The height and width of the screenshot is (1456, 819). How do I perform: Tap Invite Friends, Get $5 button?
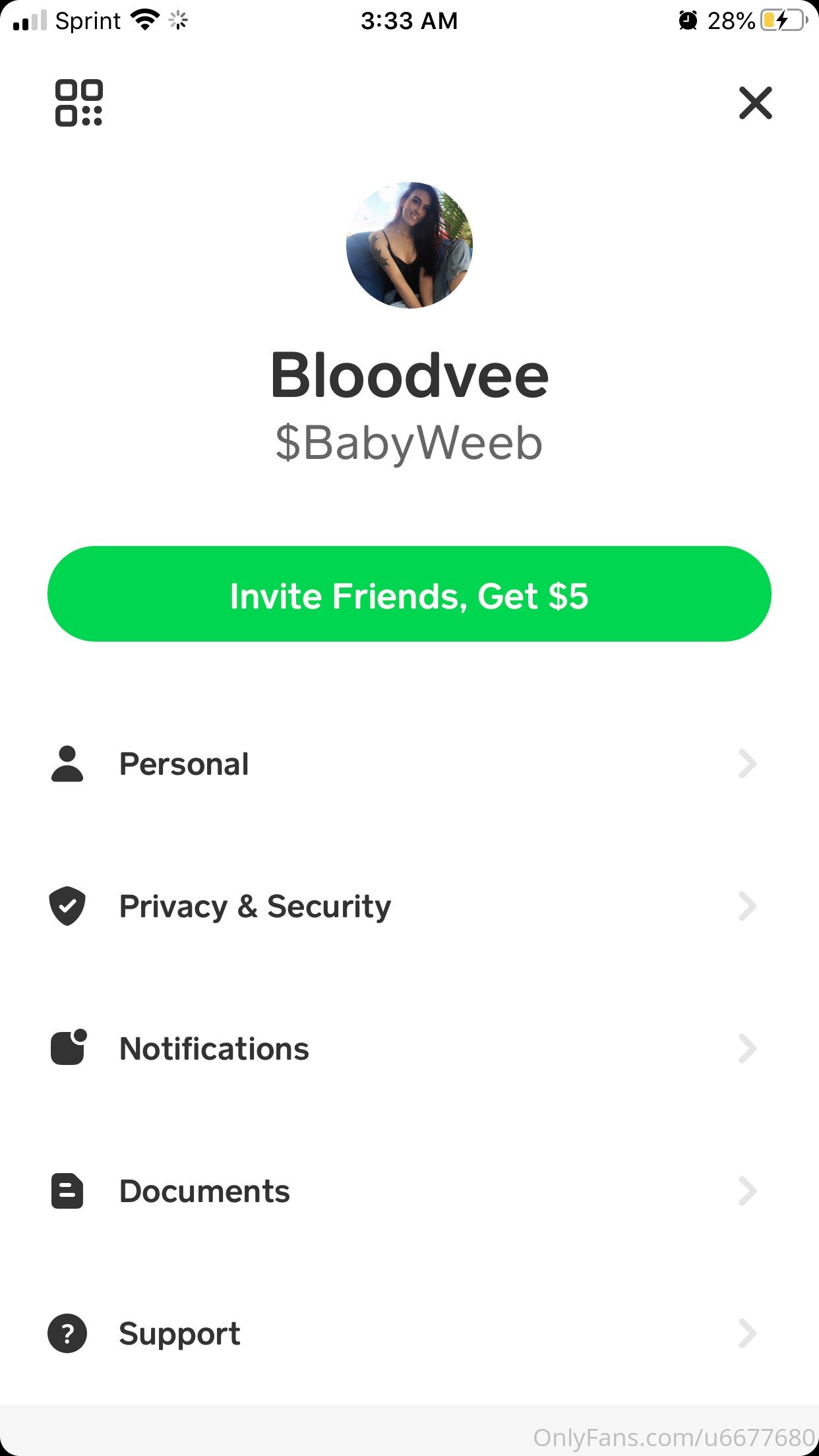[x=409, y=594]
